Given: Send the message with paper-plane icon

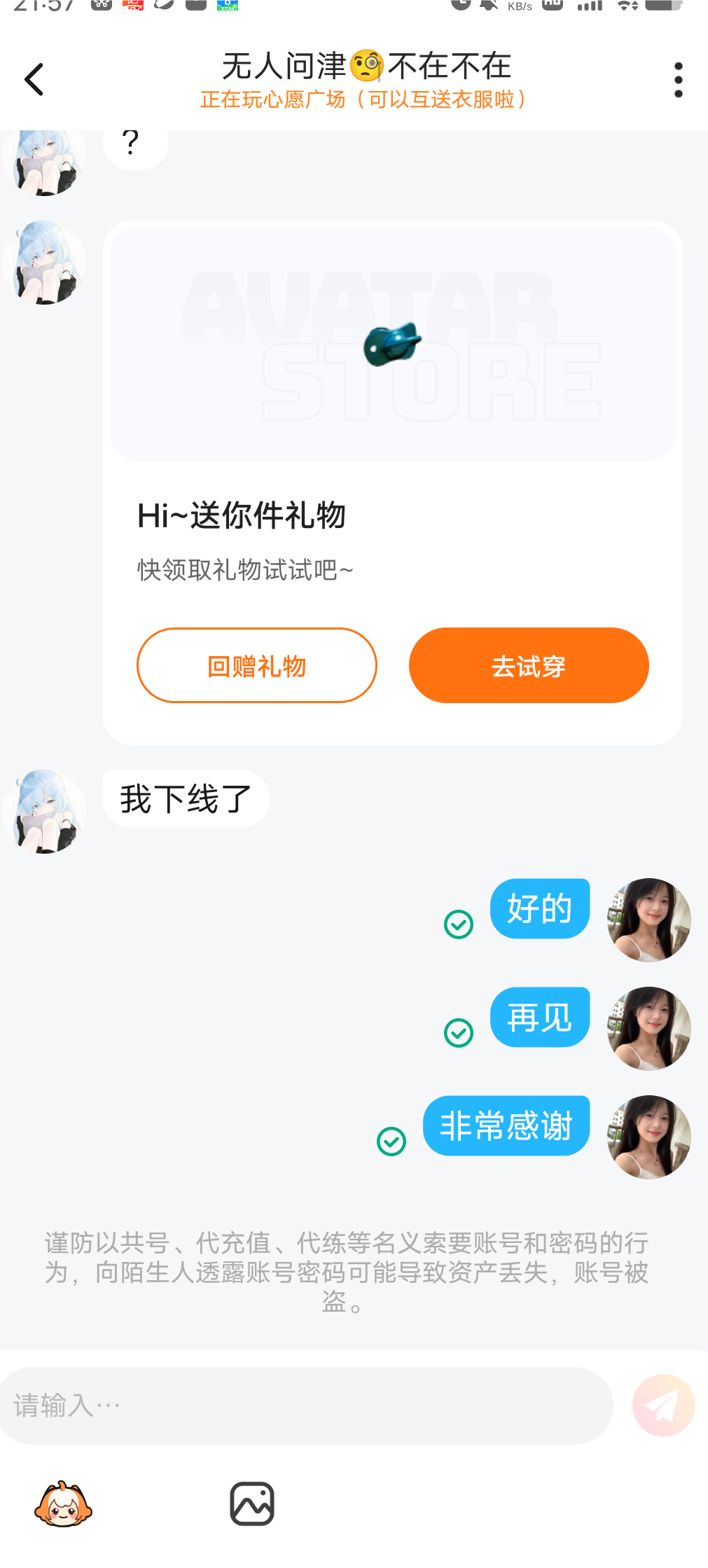Looking at the screenshot, I should pos(662,1405).
